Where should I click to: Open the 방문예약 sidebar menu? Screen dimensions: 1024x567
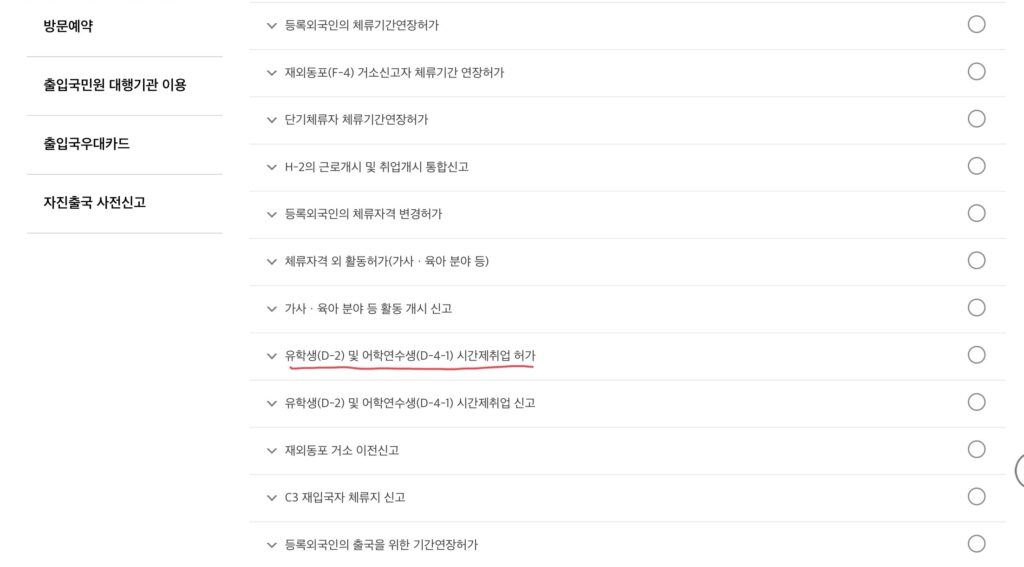click(68, 26)
